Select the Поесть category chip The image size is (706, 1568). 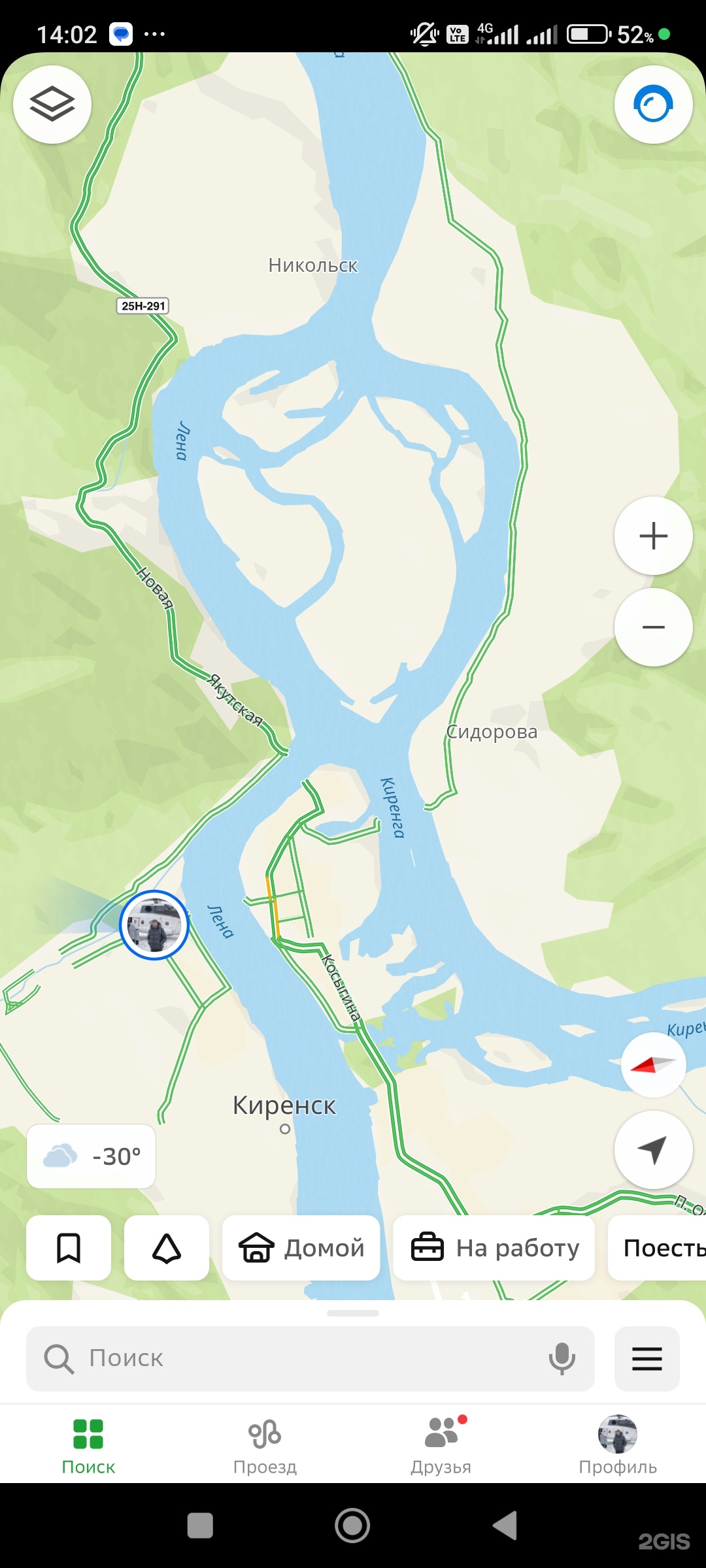click(660, 1248)
